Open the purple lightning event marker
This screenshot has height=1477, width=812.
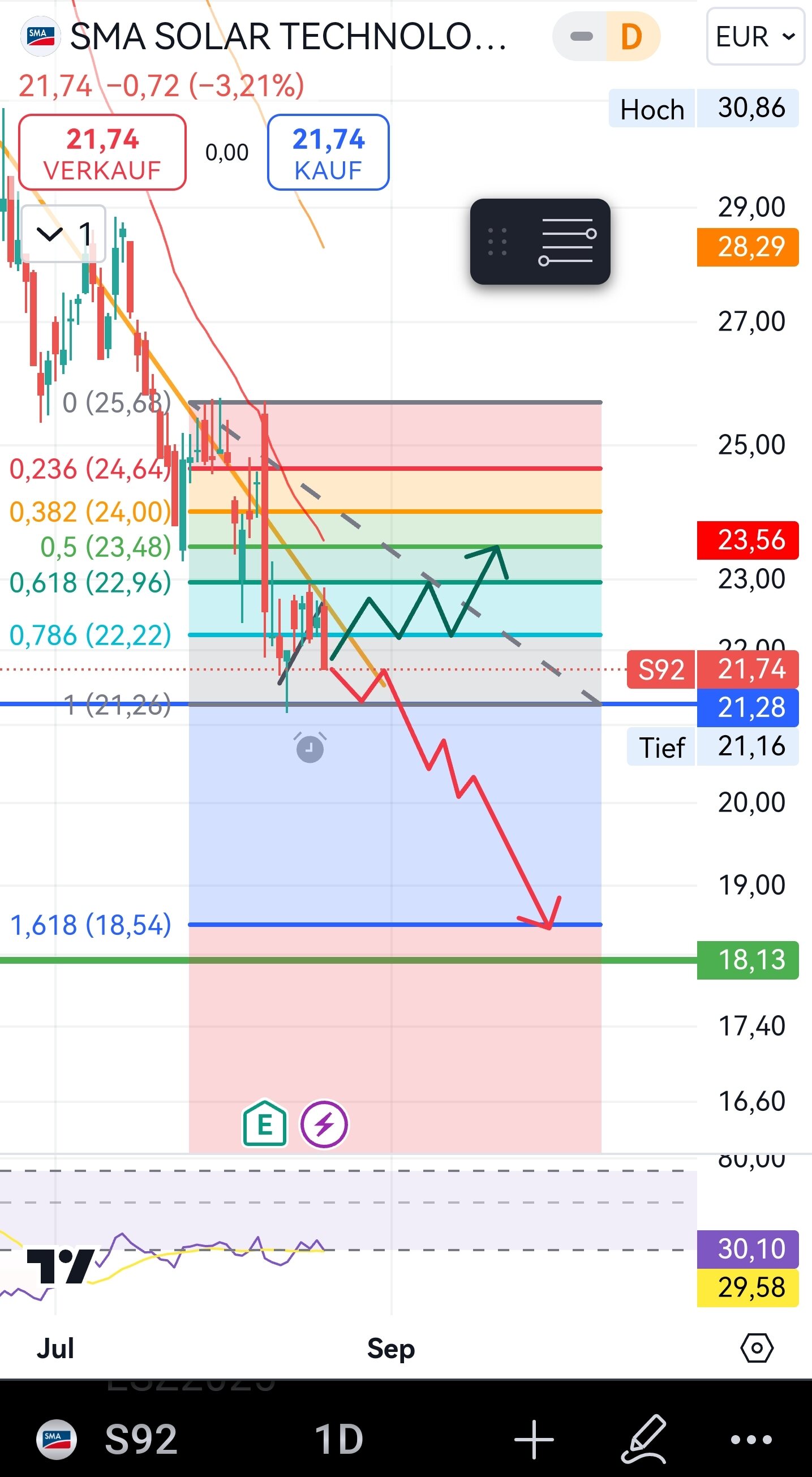coord(324,1124)
